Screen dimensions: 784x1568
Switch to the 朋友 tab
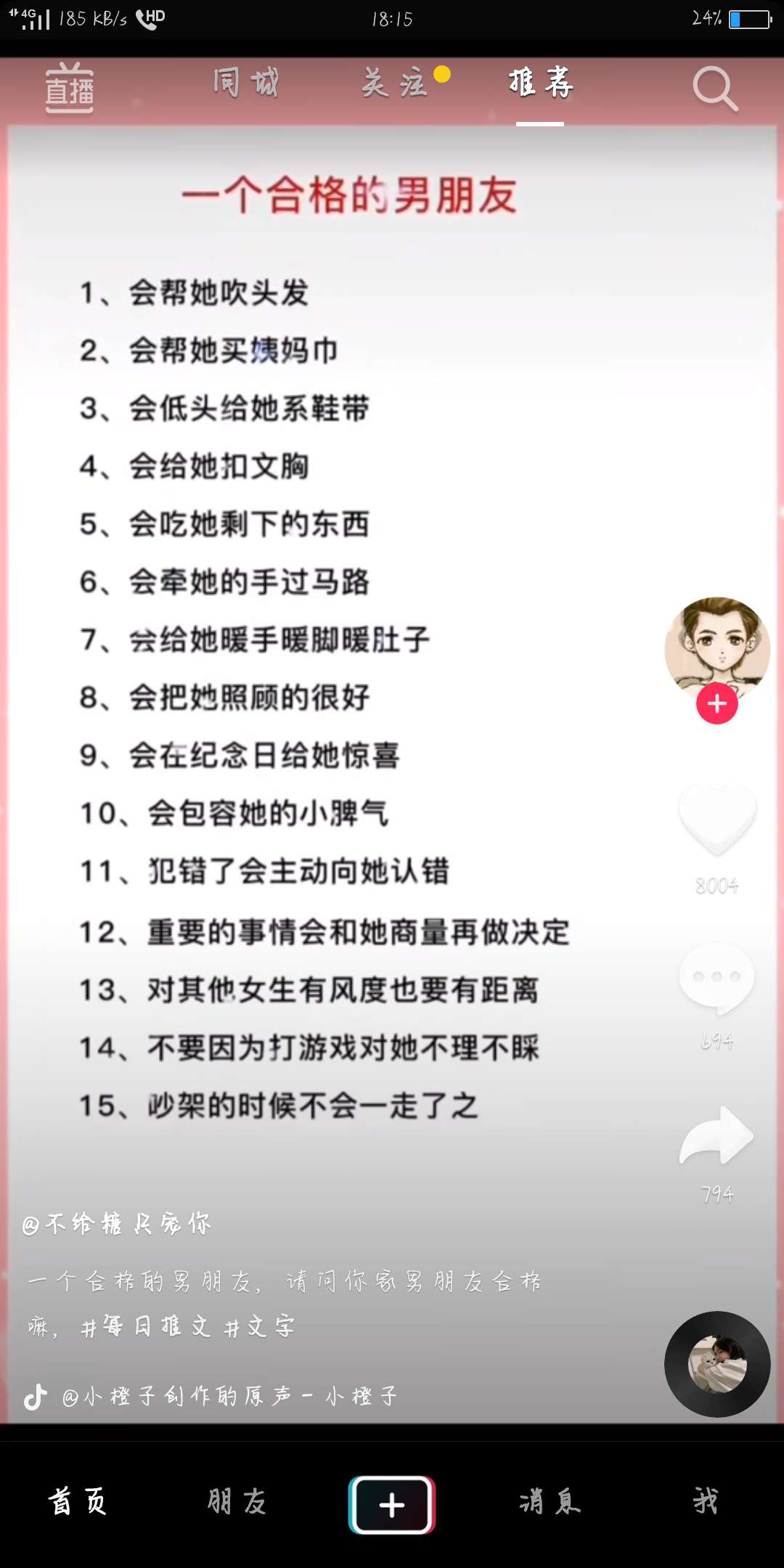click(237, 1501)
